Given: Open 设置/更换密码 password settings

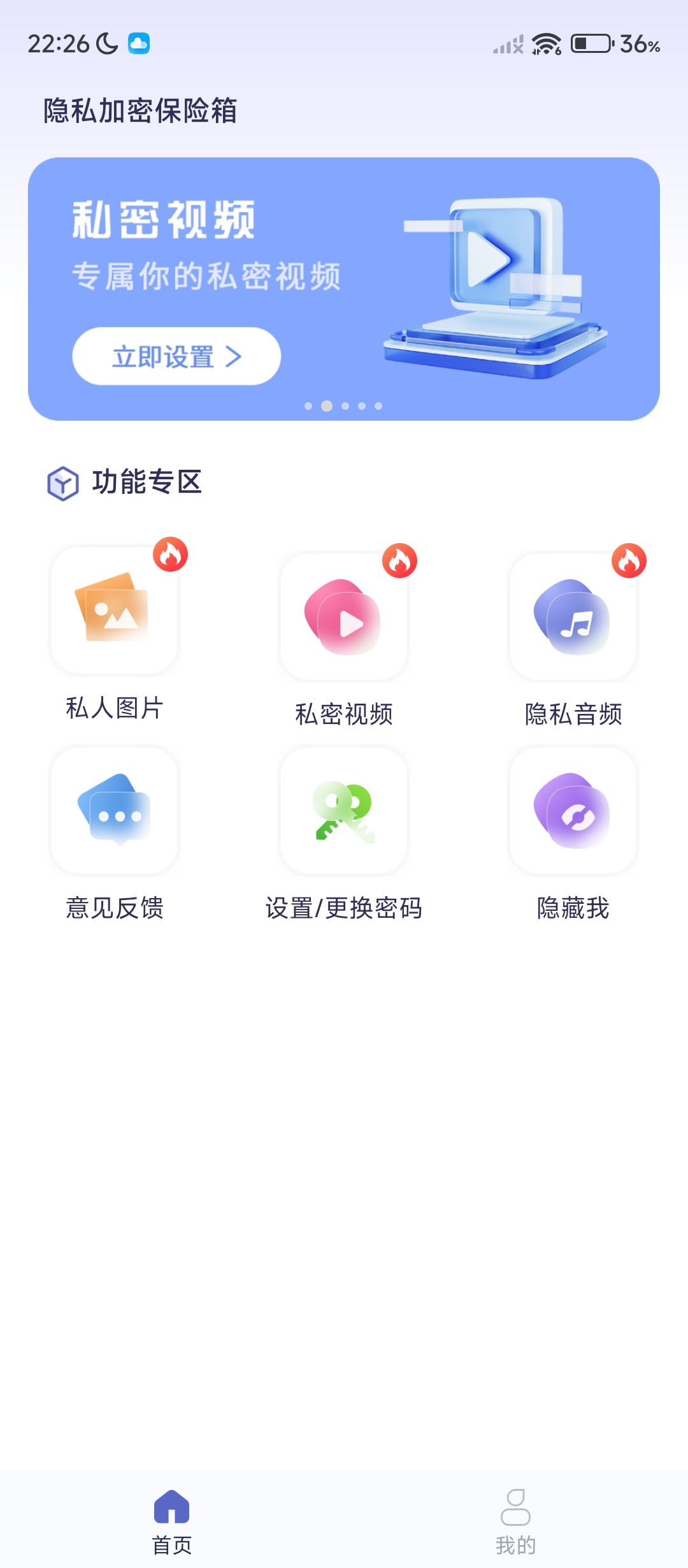Looking at the screenshot, I should [344, 811].
